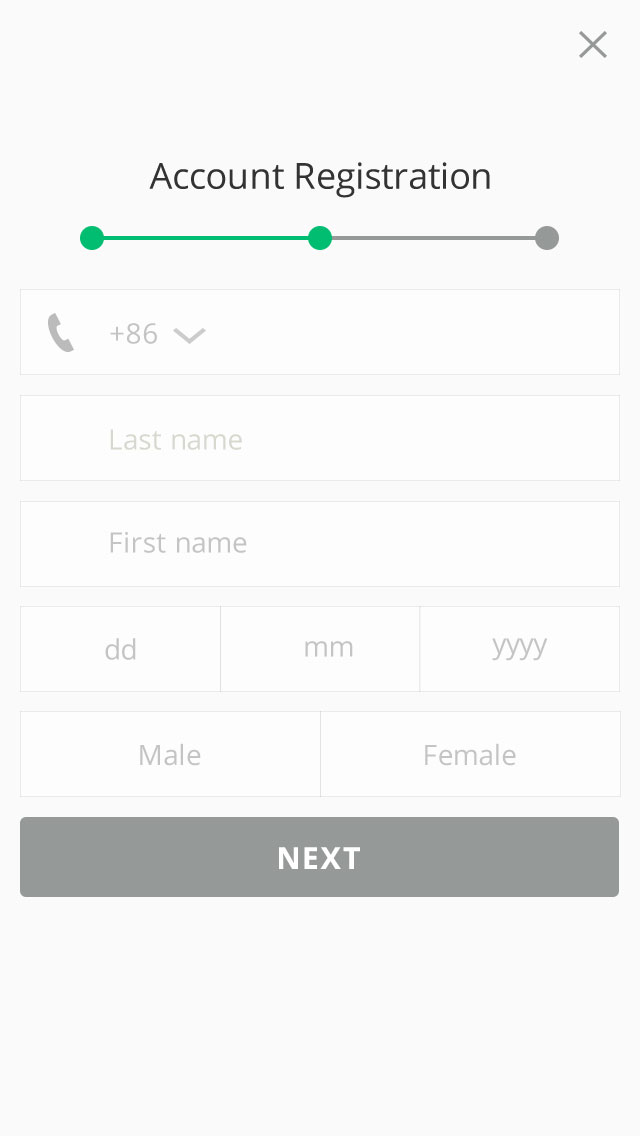Focus the phone number field
This screenshot has height=1136, width=640.
coord(410,333)
